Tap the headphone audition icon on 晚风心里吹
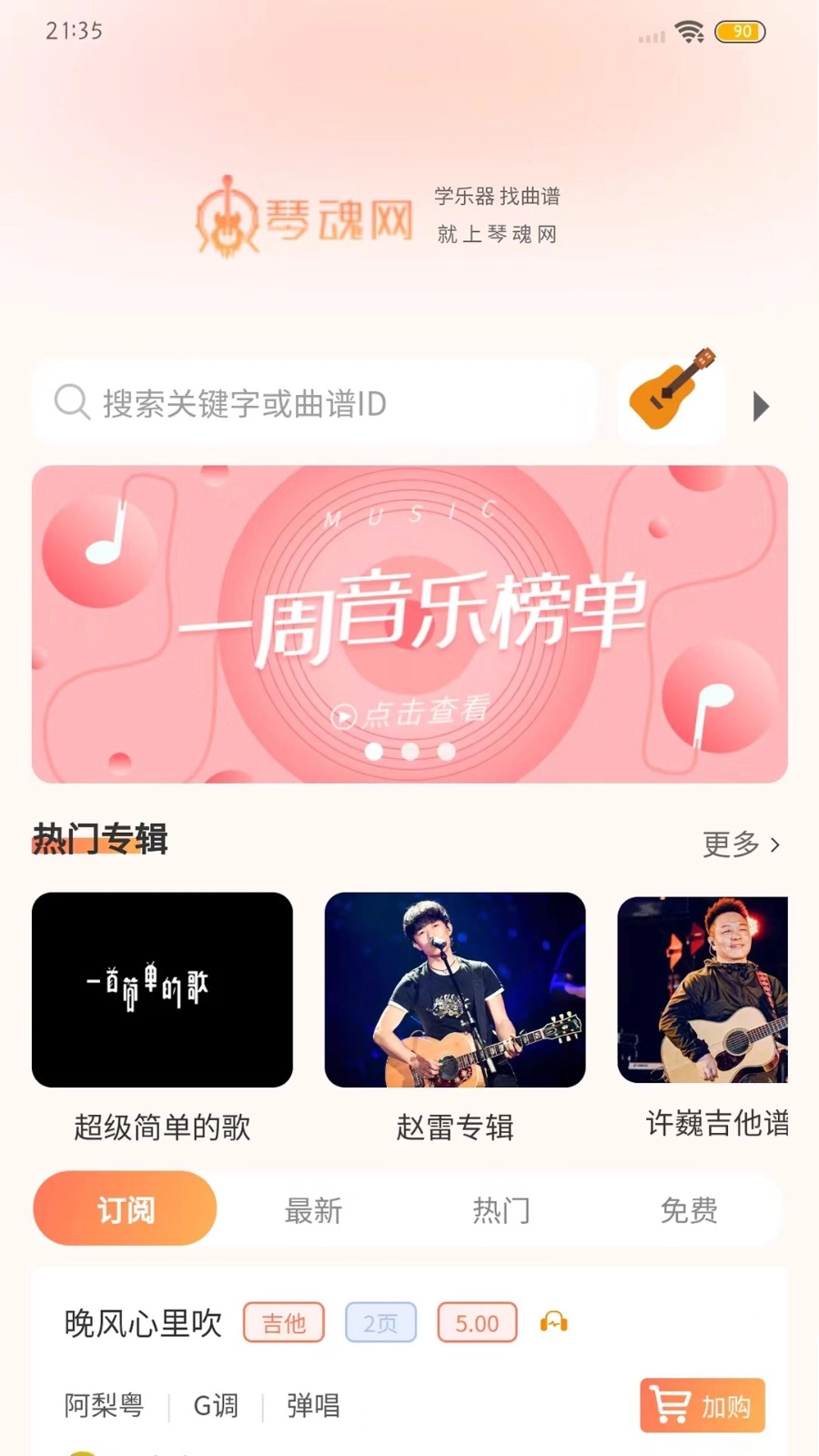The image size is (819, 1456). [x=553, y=1322]
